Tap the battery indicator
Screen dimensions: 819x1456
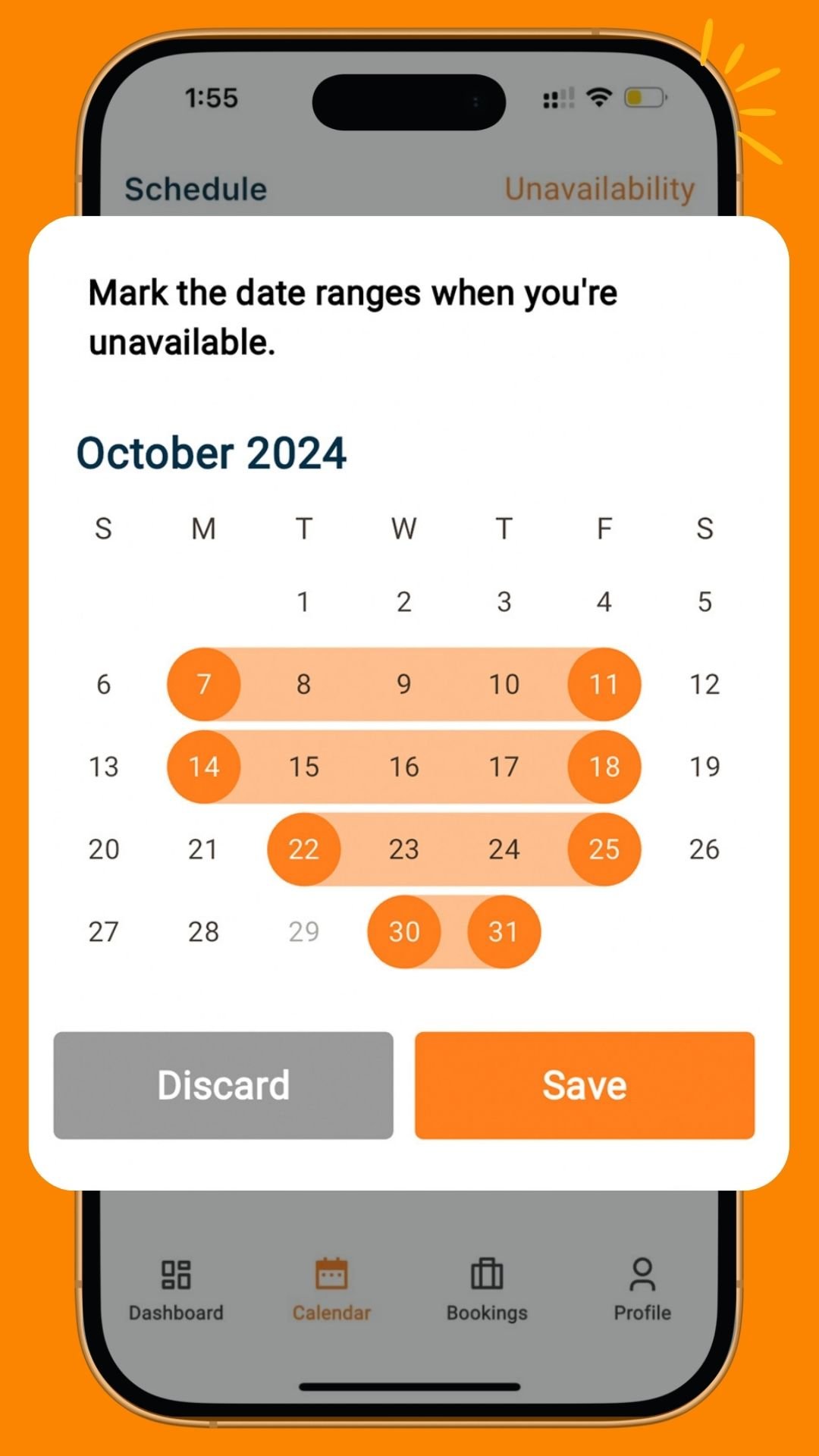644,97
